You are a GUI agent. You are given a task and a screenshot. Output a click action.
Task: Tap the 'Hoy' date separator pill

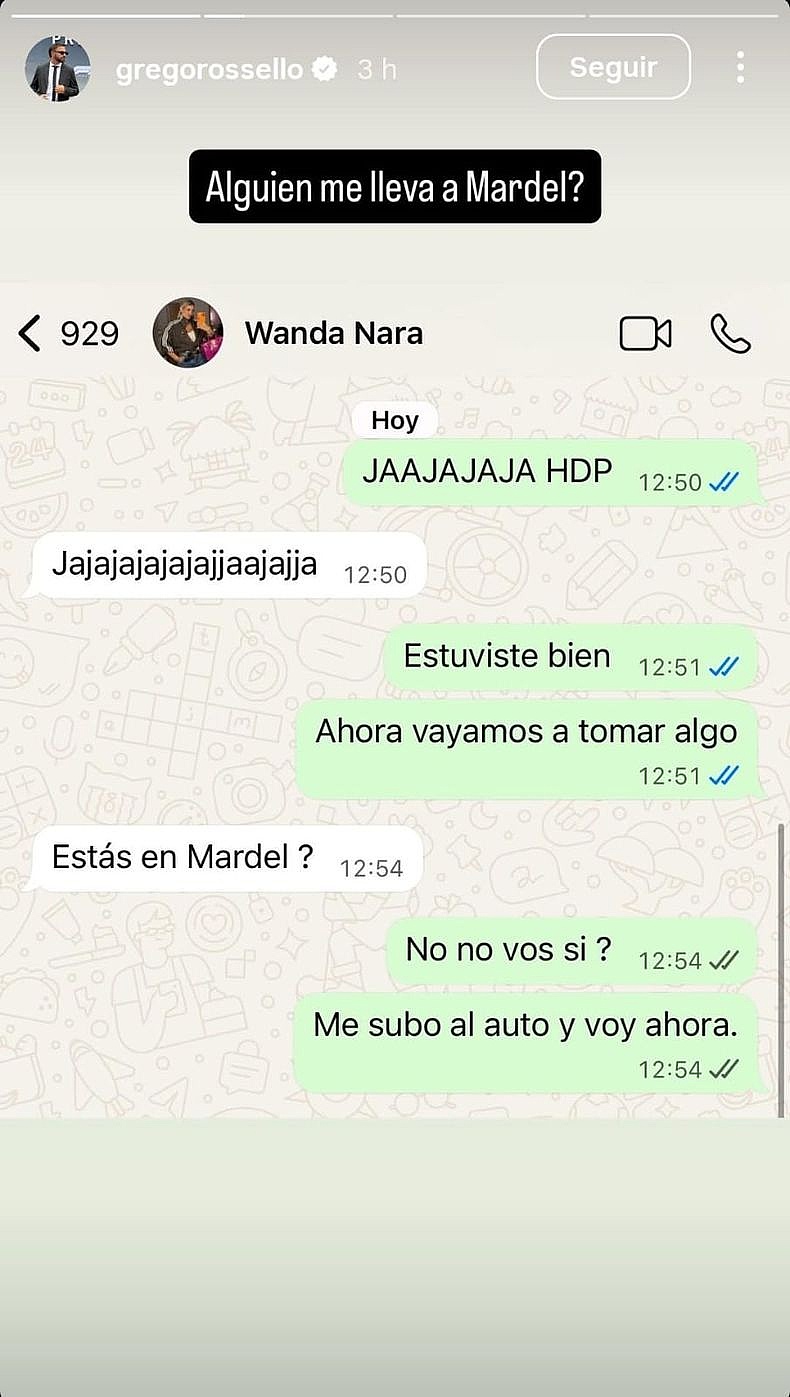click(394, 420)
